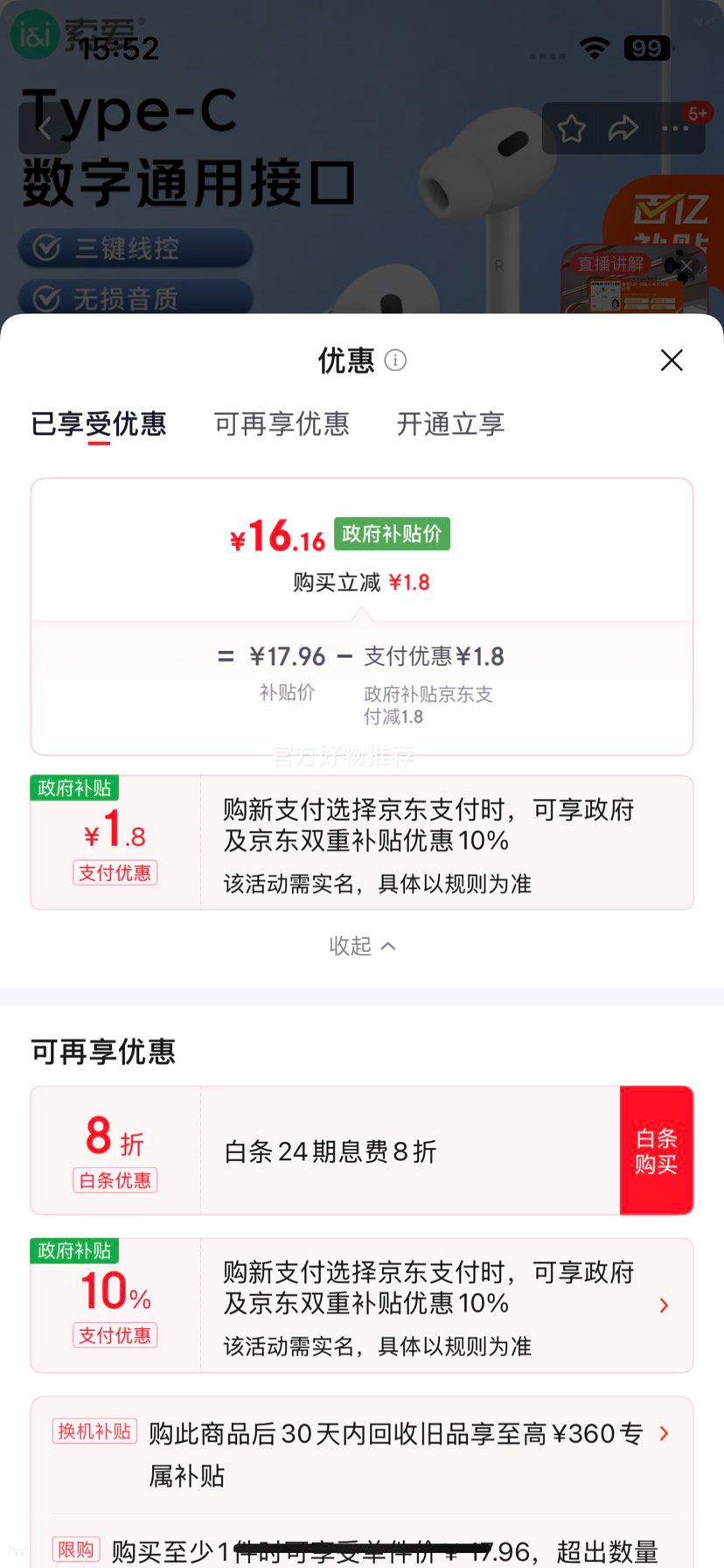Close the live broadcast popup with its X
Screen dimensions: 724x1568
(686, 265)
